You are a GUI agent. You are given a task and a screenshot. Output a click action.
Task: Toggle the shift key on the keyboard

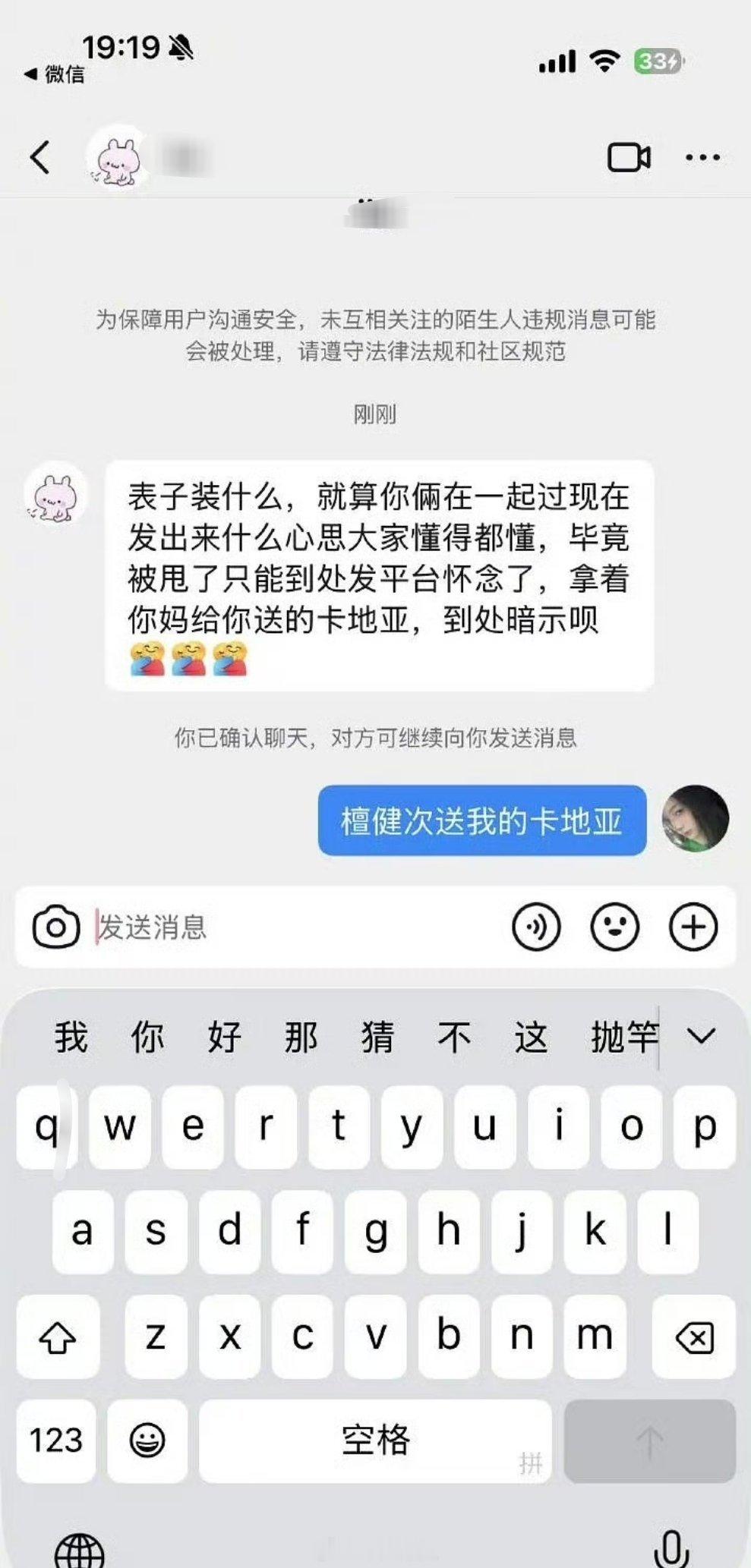(x=55, y=1336)
